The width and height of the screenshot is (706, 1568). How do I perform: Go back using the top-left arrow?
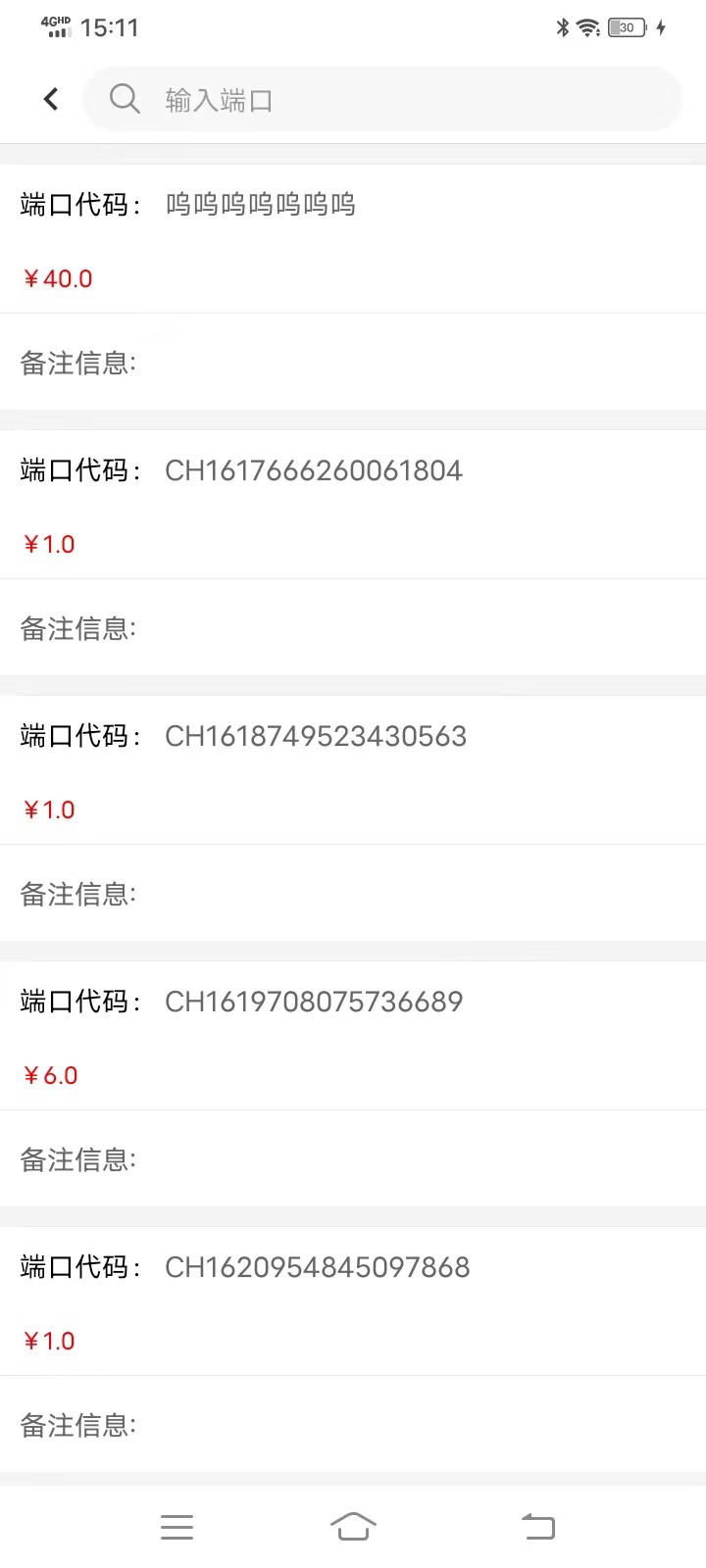pos(51,99)
